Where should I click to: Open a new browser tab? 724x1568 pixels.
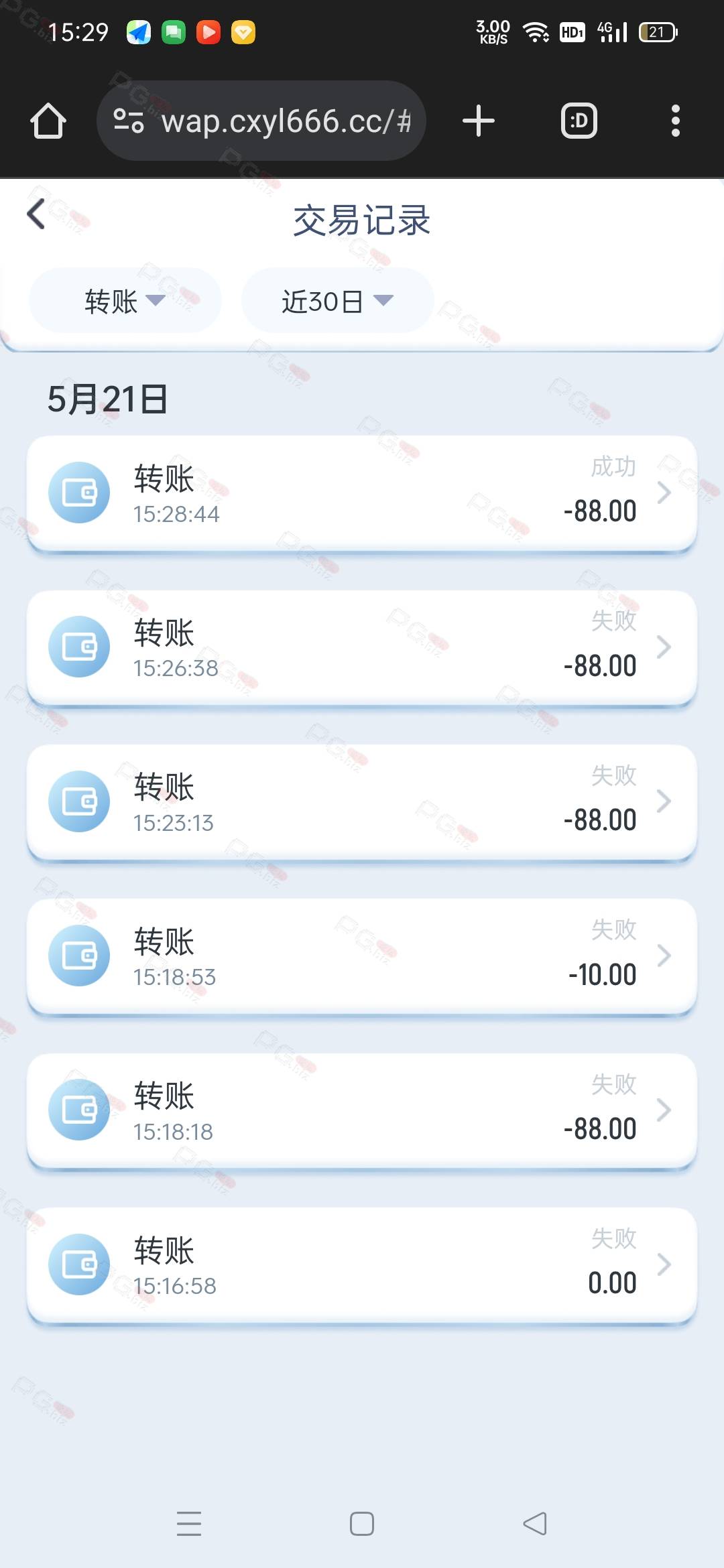[x=479, y=121]
